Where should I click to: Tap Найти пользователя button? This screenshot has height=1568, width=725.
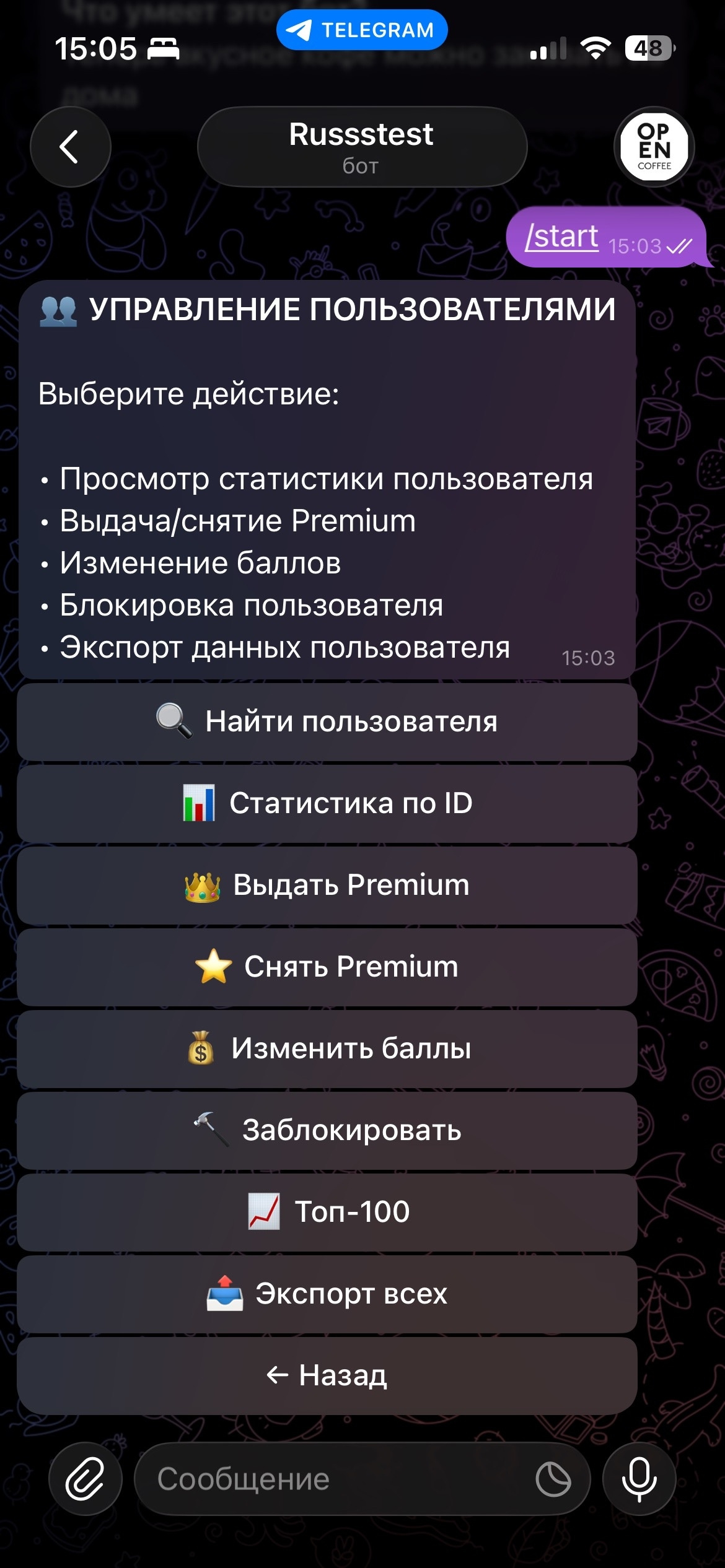point(327,722)
